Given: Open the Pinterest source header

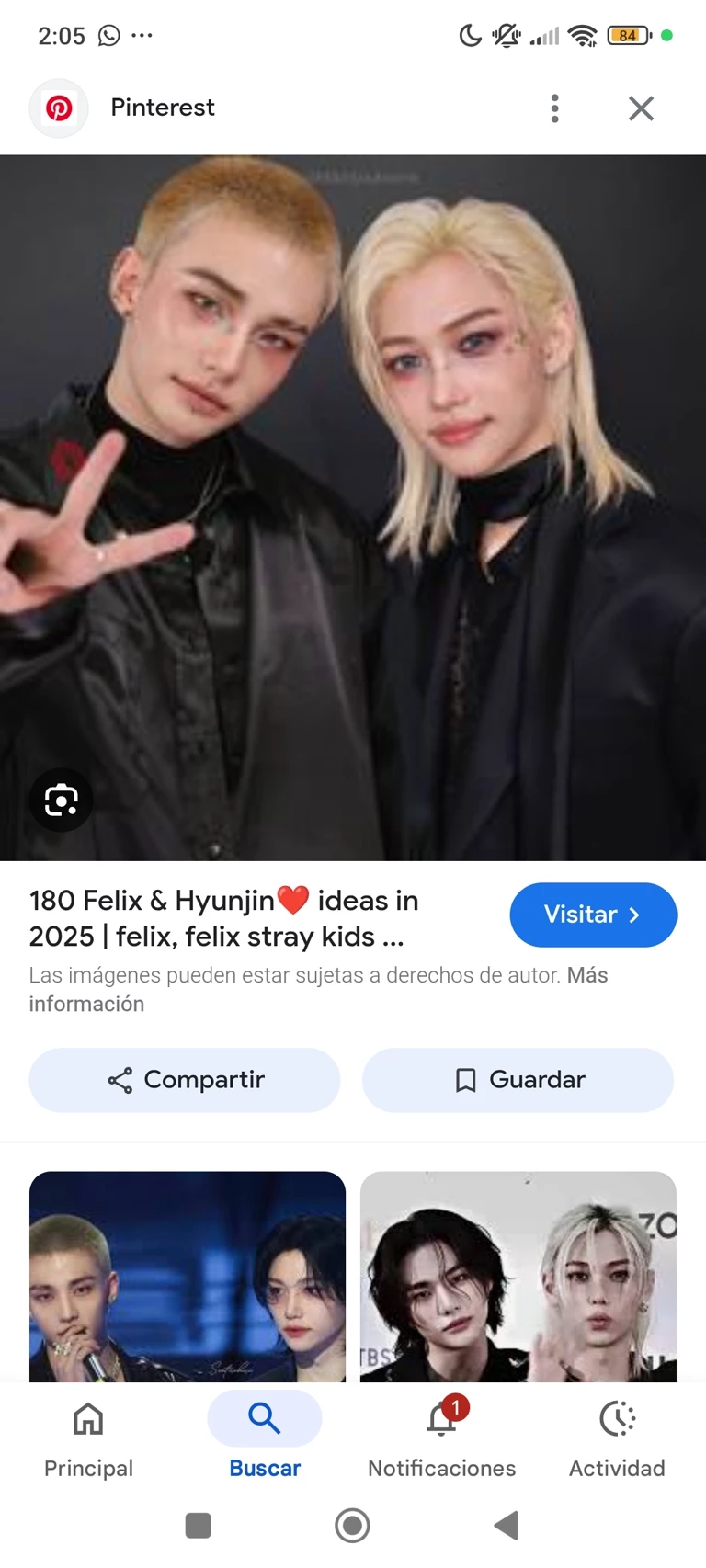Looking at the screenshot, I should (x=162, y=108).
